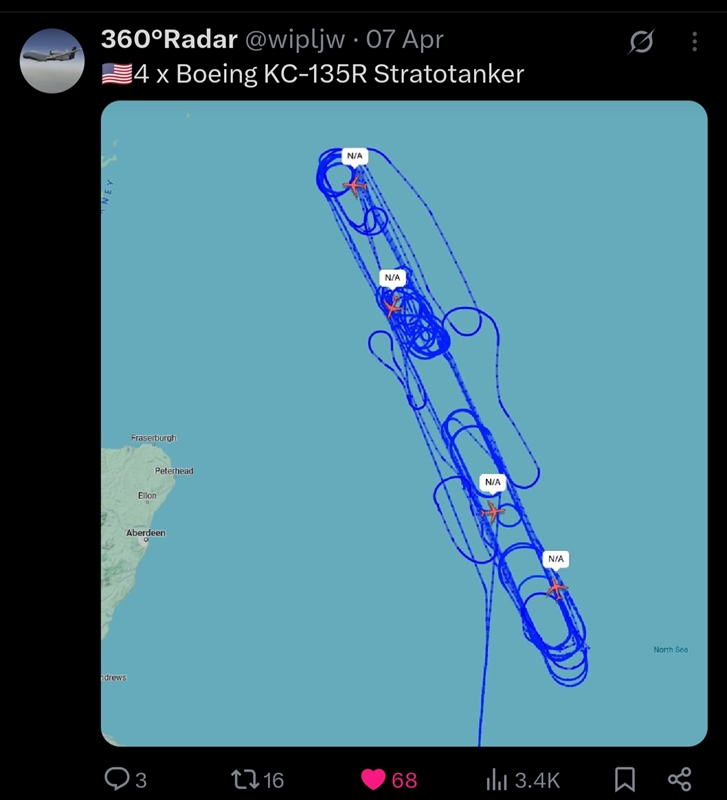View post analytics with 3.4K views
This screenshot has width=727, height=800.
point(497,780)
